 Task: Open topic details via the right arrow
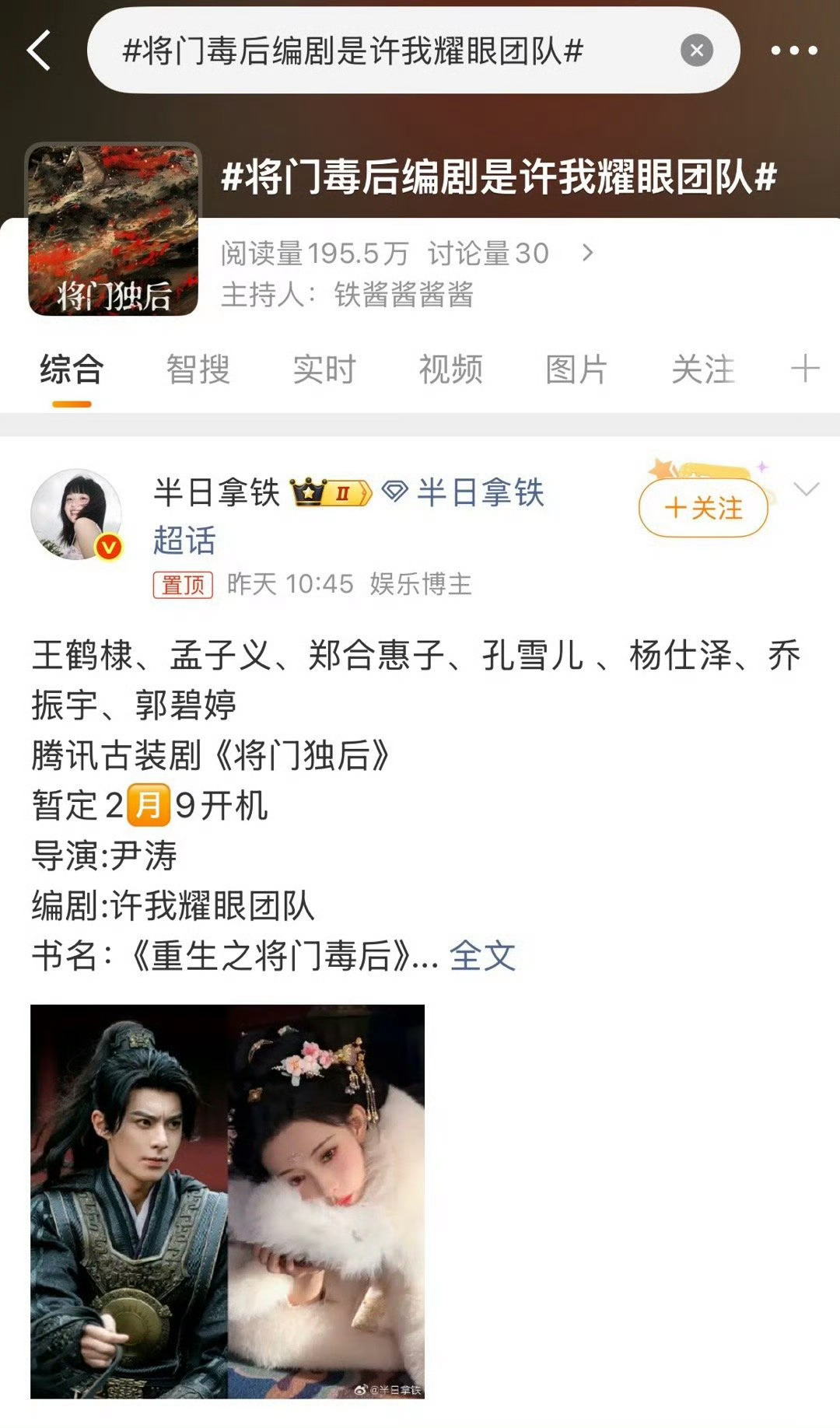[x=587, y=251]
